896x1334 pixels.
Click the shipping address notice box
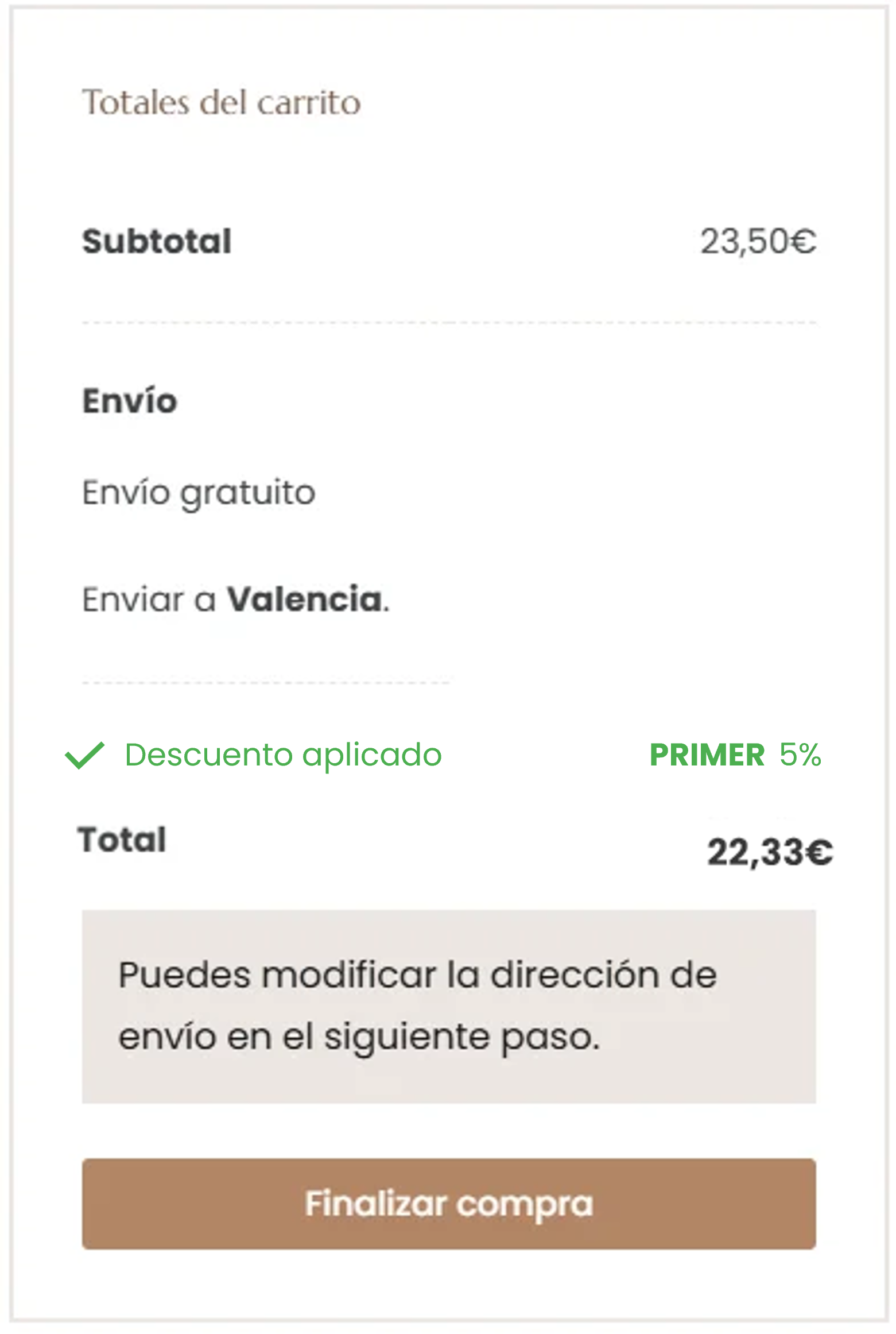448,1005
